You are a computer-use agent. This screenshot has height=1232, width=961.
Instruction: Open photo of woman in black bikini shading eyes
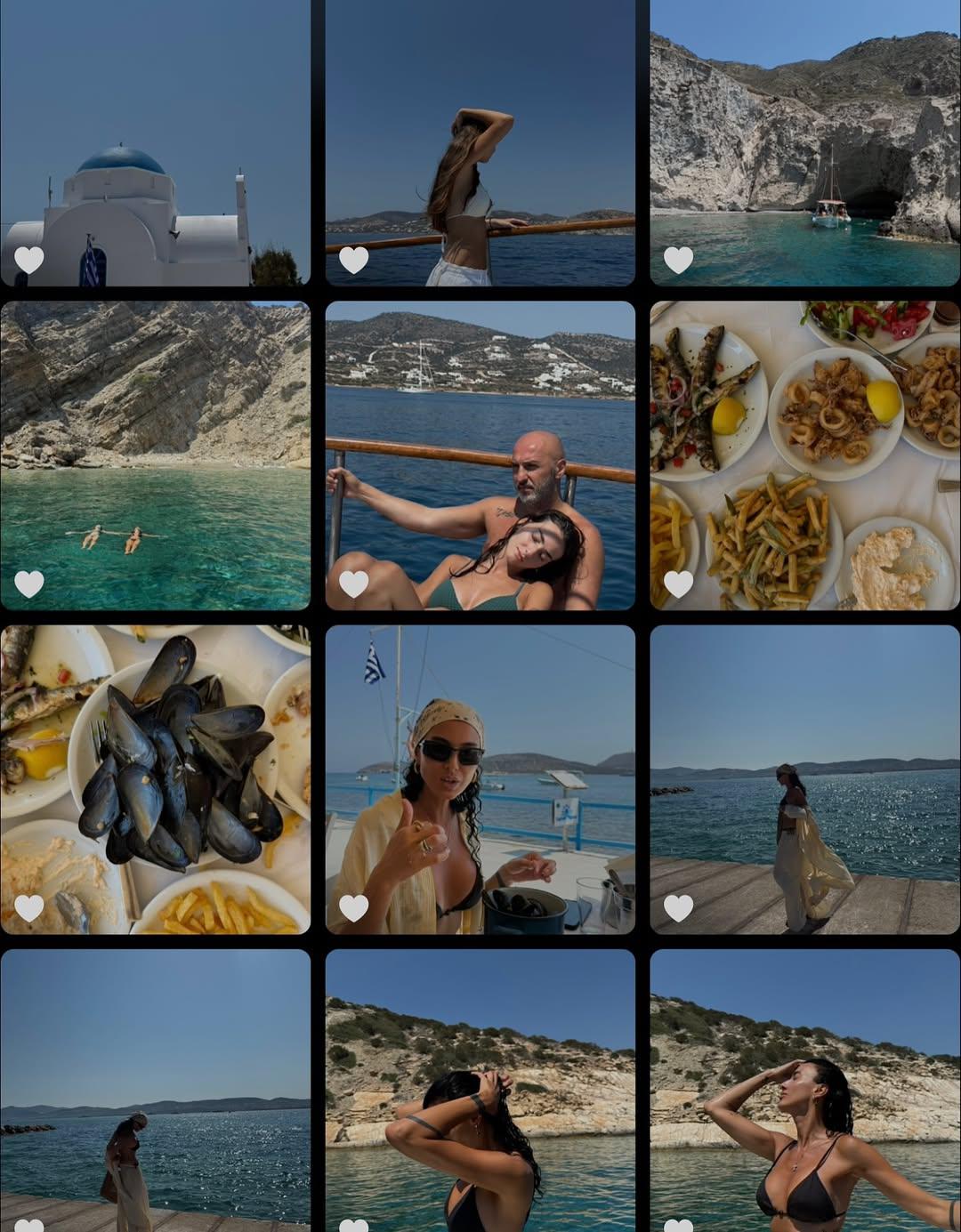pos(804,1090)
